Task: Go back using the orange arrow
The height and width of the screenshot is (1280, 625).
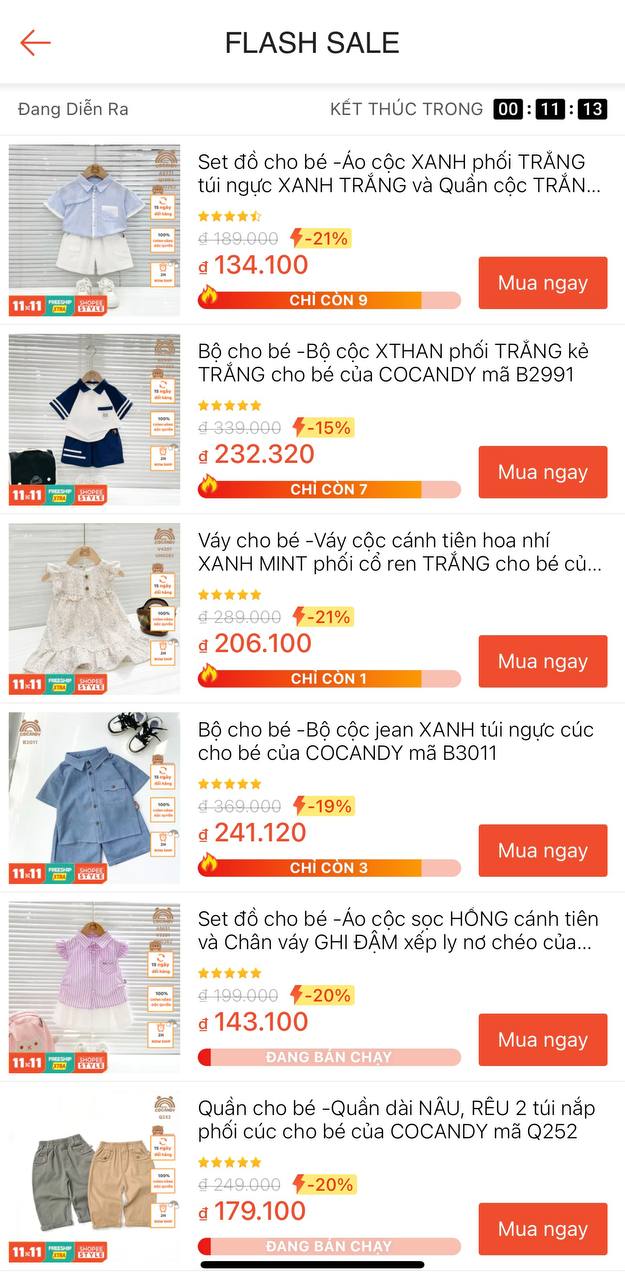Action: tap(35, 42)
